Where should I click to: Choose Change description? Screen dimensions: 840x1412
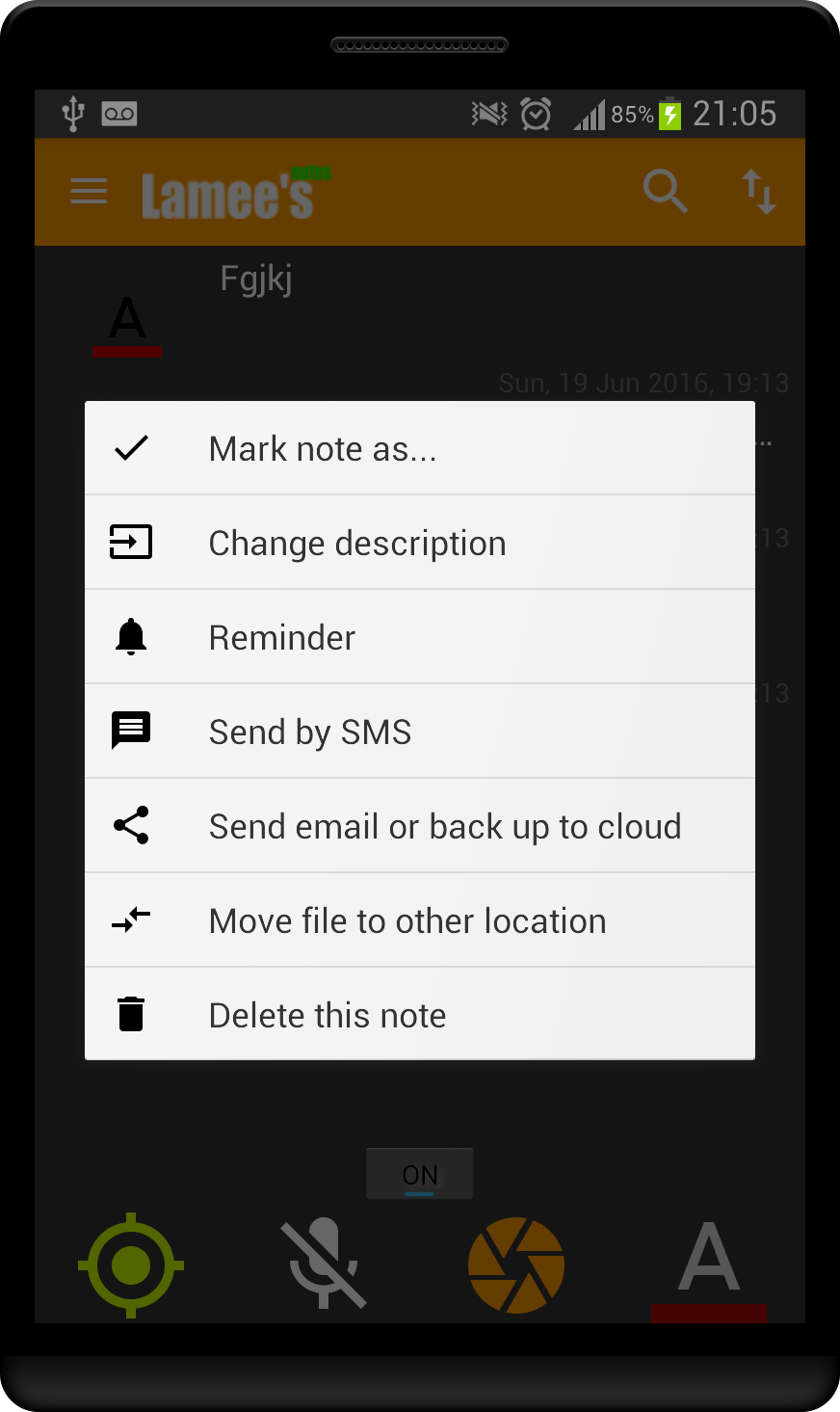click(419, 543)
